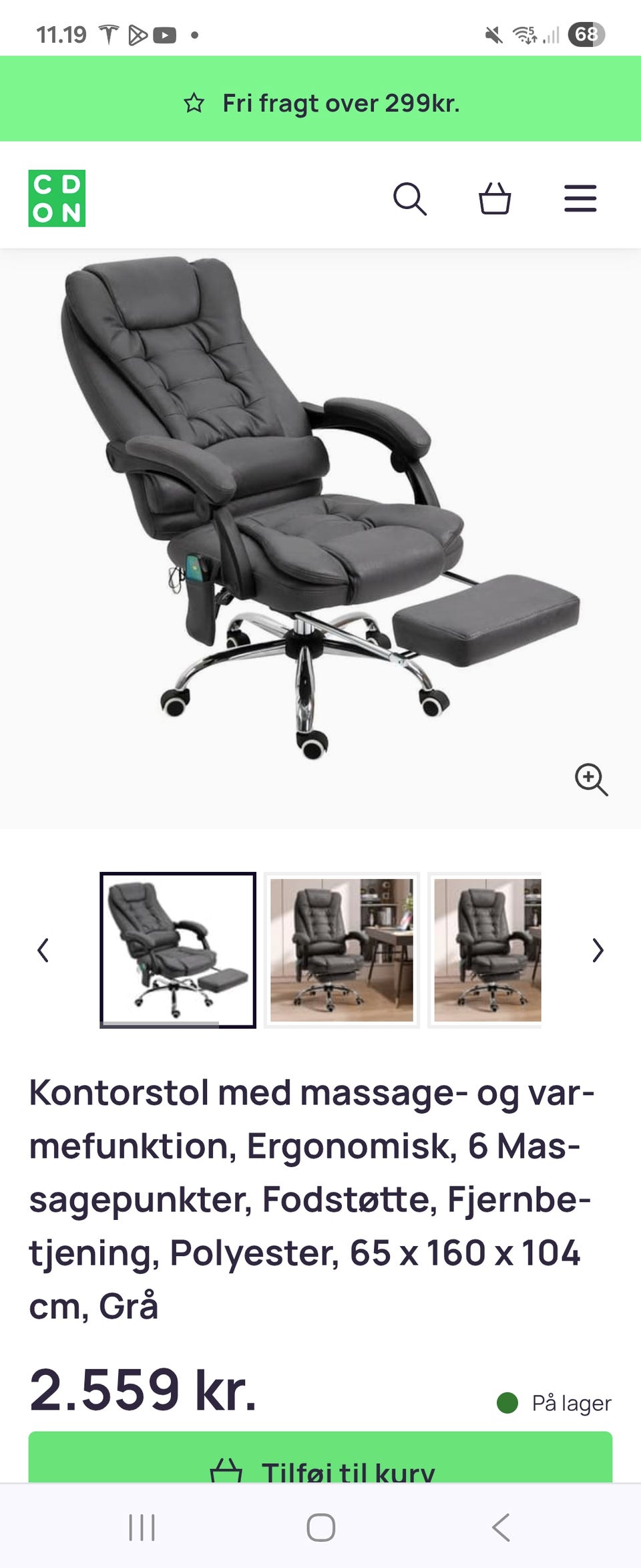The image size is (641, 1568).
Task: Show next image with right chevron
Action: [596, 949]
